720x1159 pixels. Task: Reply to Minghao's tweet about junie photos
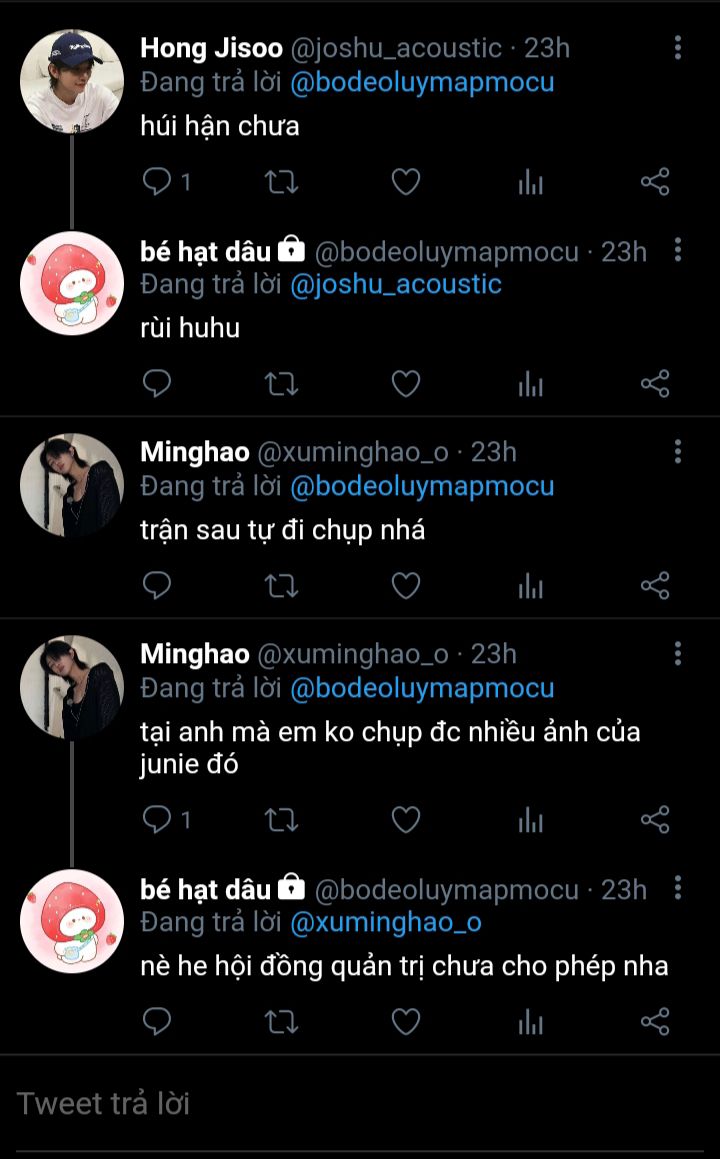[x=158, y=820]
